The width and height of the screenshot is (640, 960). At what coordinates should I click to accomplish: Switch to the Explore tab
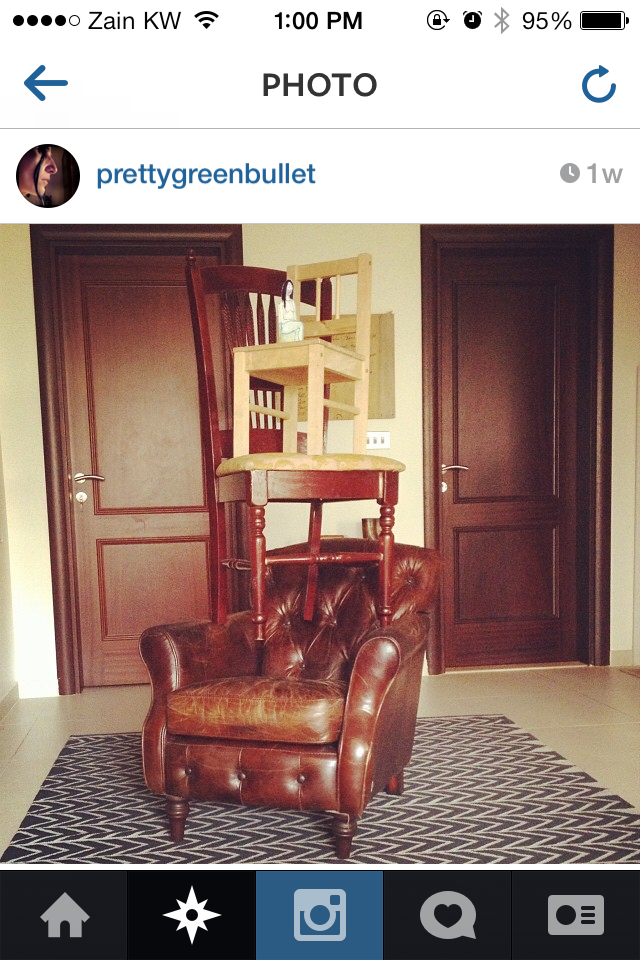tap(191, 915)
